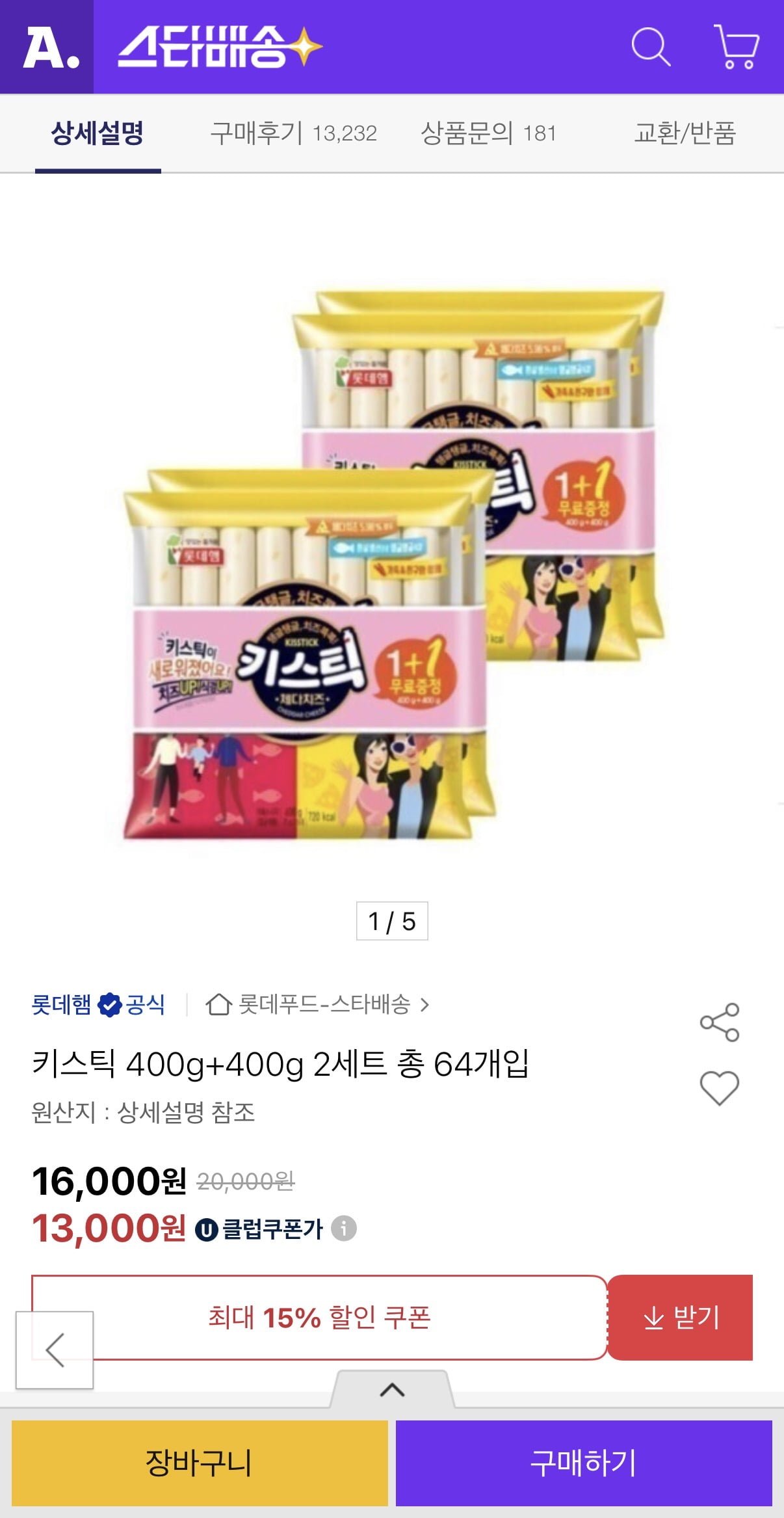Image resolution: width=784 pixels, height=1518 pixels.
Task: Switch to the 교환/반품 tab
Action: (x=685, y=133)
